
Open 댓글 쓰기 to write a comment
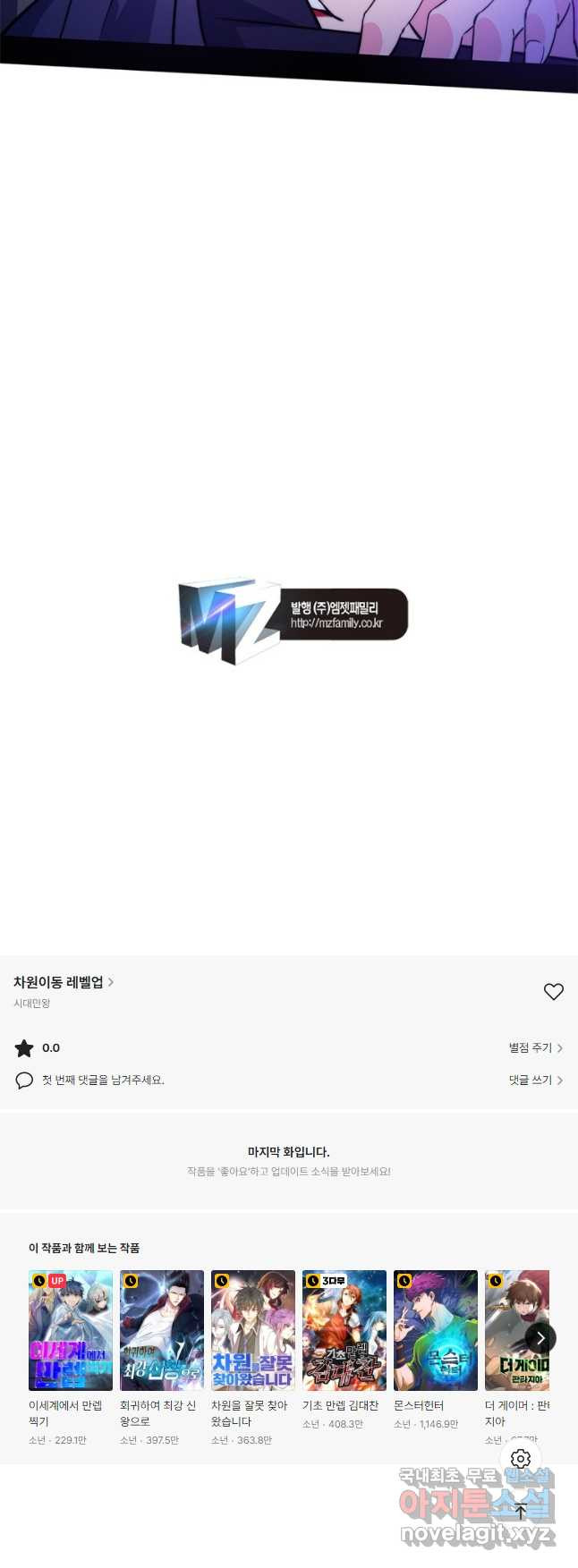535,1080
